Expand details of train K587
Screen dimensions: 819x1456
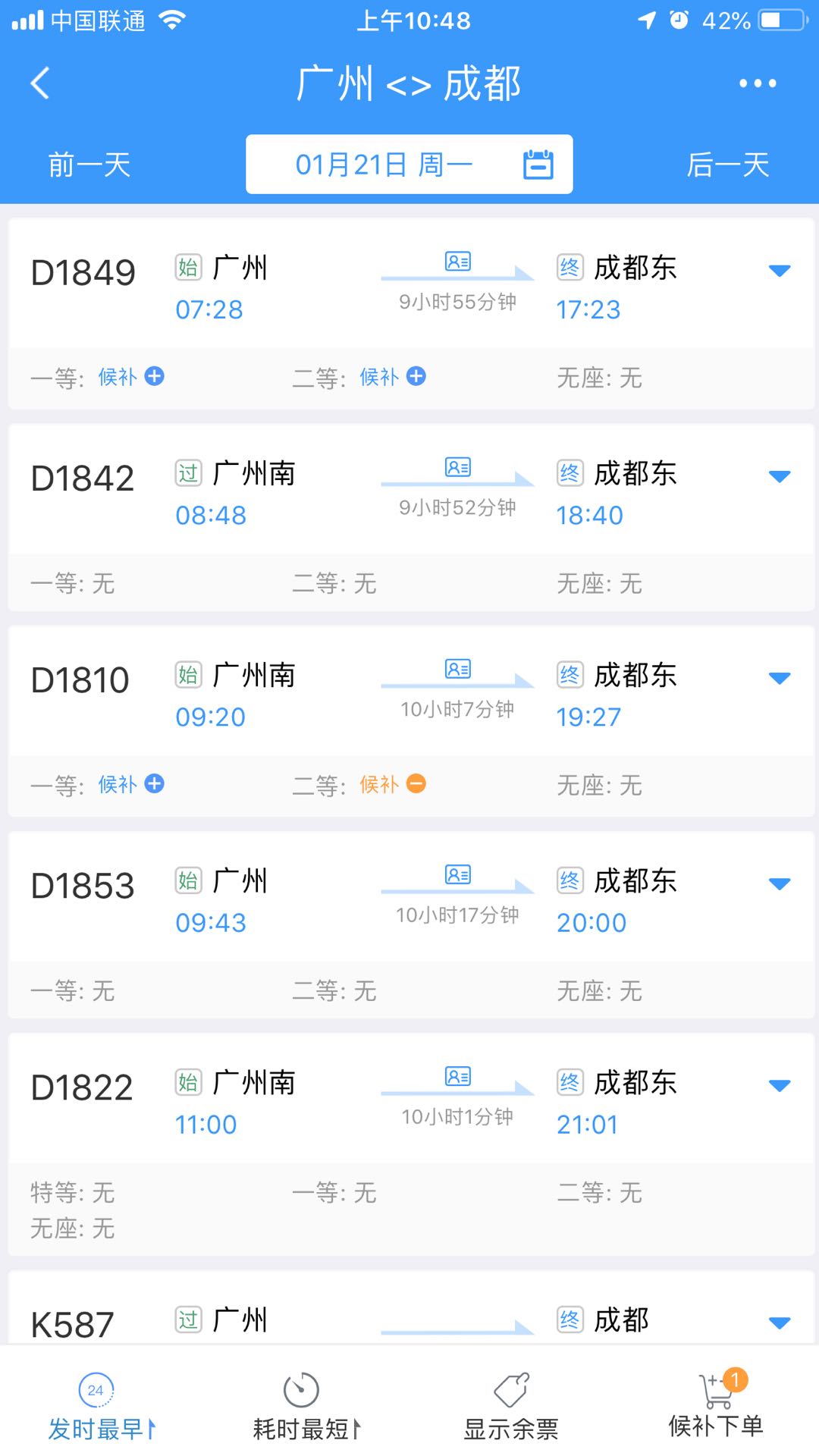tap(778, 1323)
